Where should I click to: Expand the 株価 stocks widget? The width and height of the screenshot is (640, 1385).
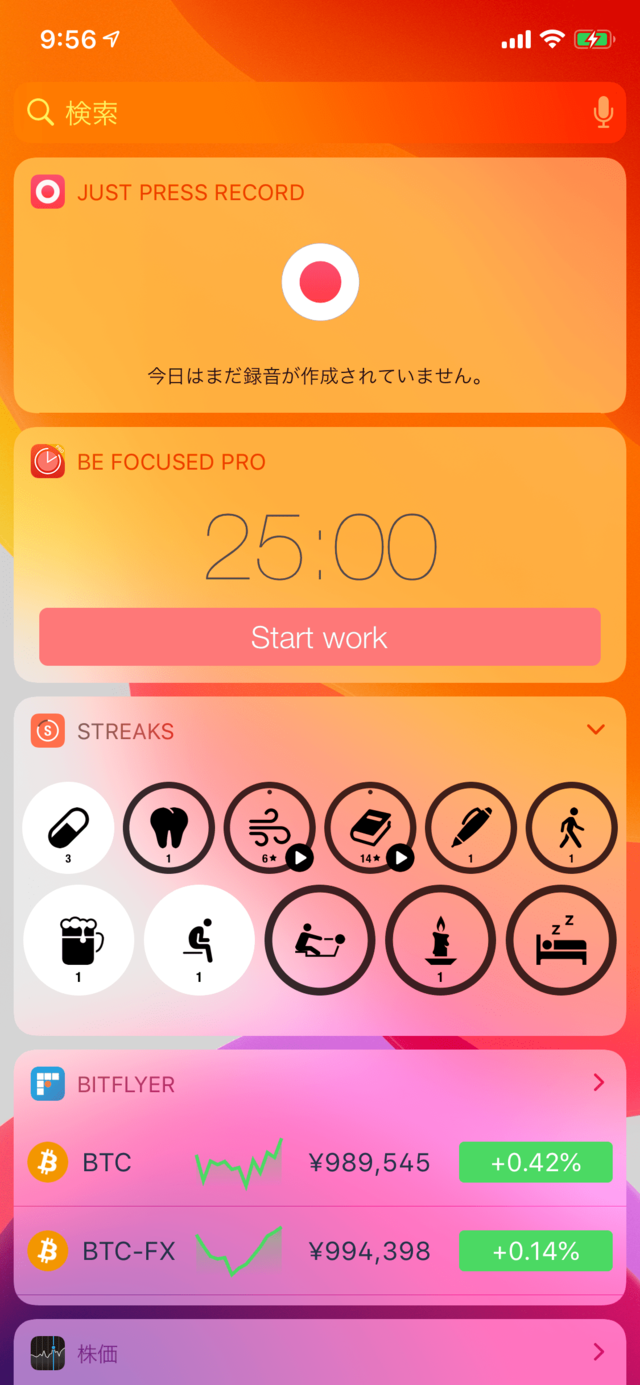599,1352
